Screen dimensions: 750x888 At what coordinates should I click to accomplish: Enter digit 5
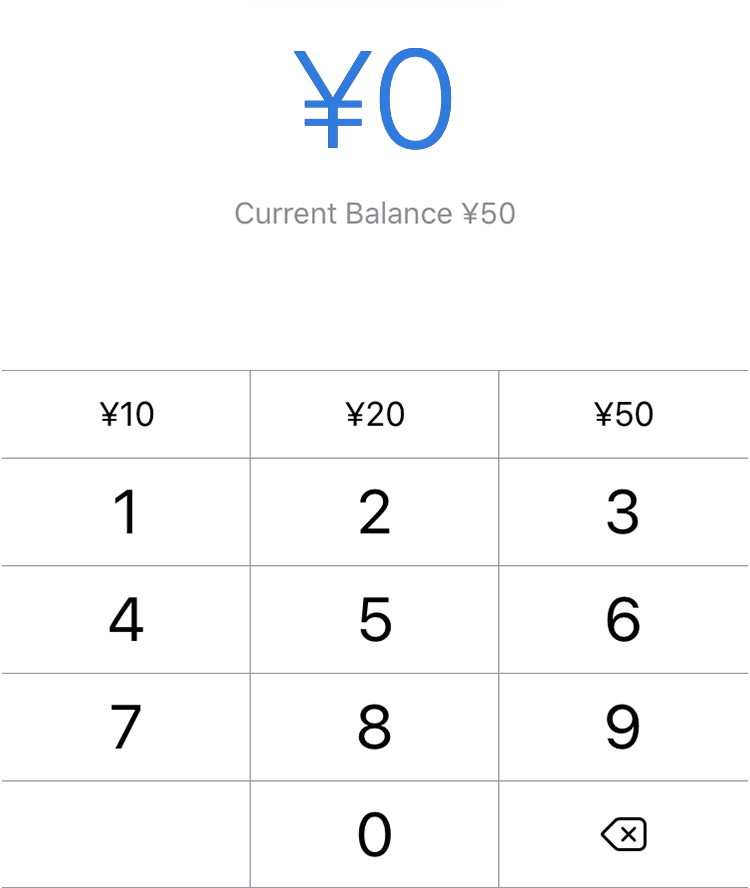click(374, 620)
